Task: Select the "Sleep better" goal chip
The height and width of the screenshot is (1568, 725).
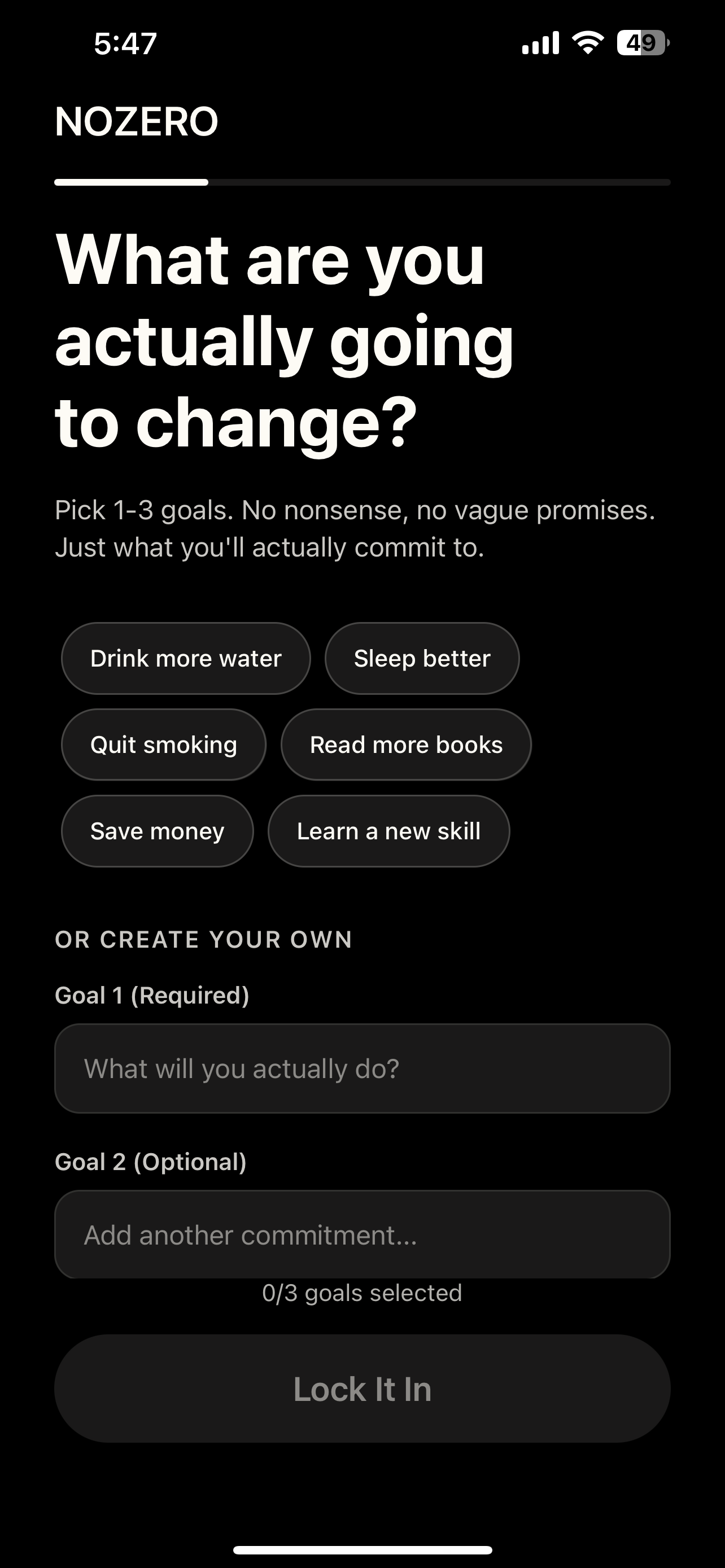Action: click(x=421, y=658)
